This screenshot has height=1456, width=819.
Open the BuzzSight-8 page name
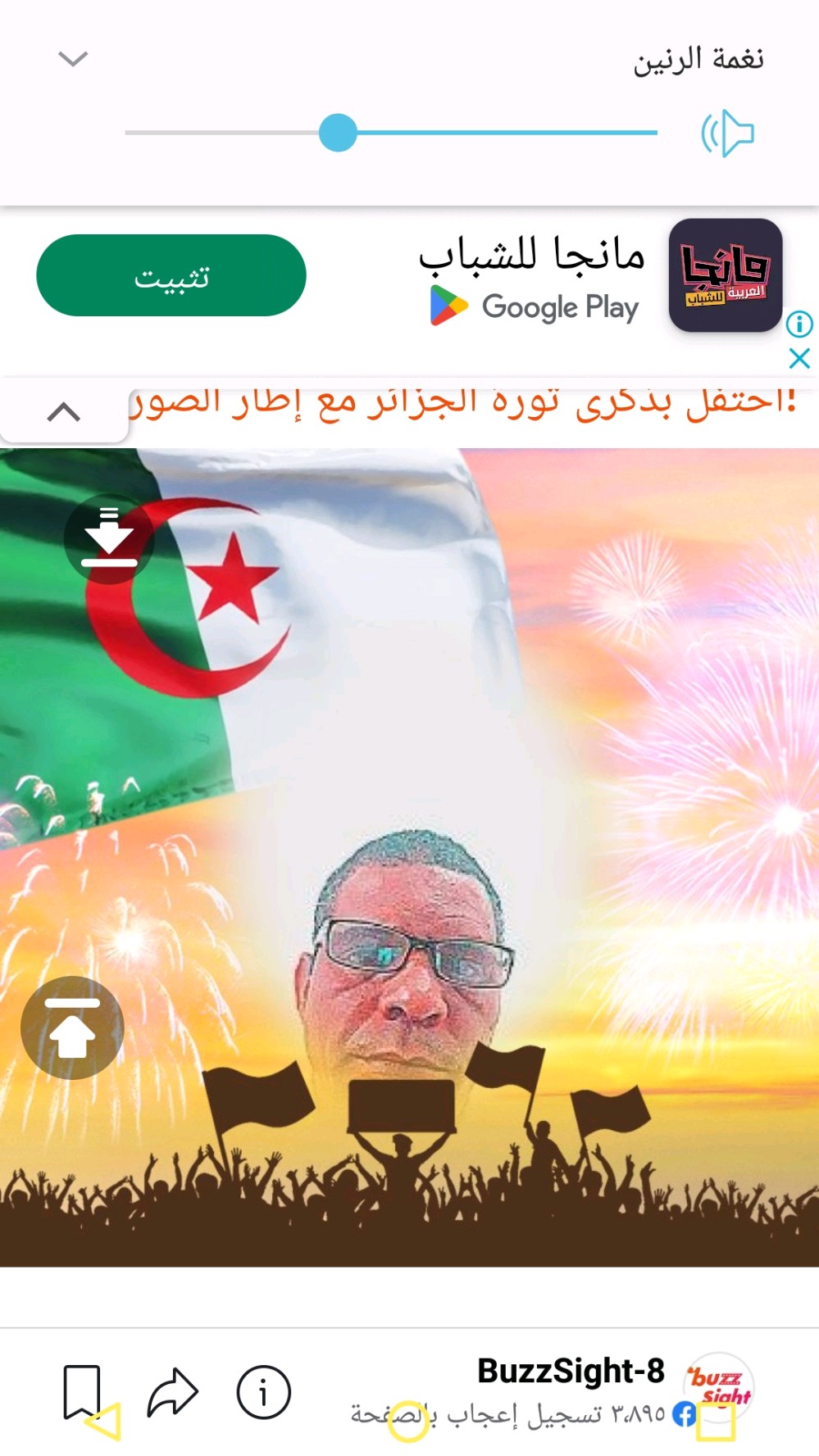pos(571,1371)
